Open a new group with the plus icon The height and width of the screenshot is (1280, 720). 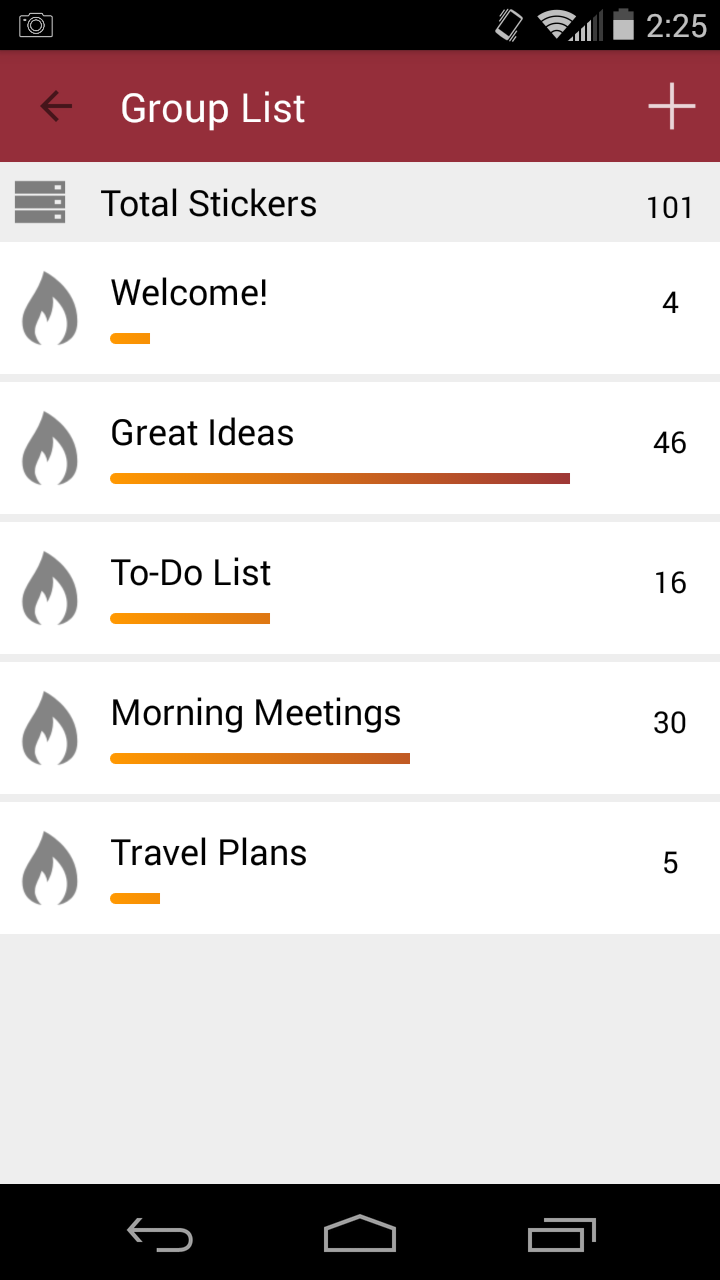pos(671,105)
